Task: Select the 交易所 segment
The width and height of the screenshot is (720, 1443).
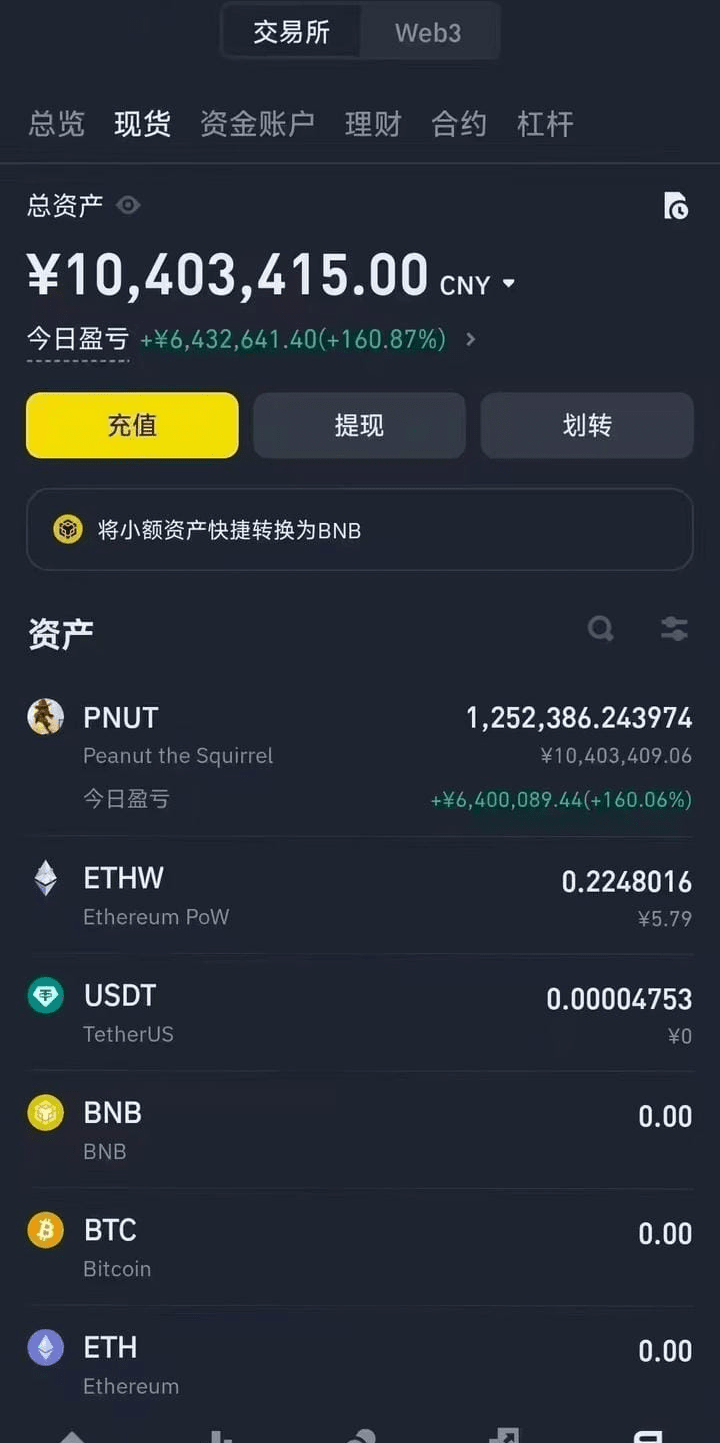Action: pyautogui.click(x=291, y=32)
